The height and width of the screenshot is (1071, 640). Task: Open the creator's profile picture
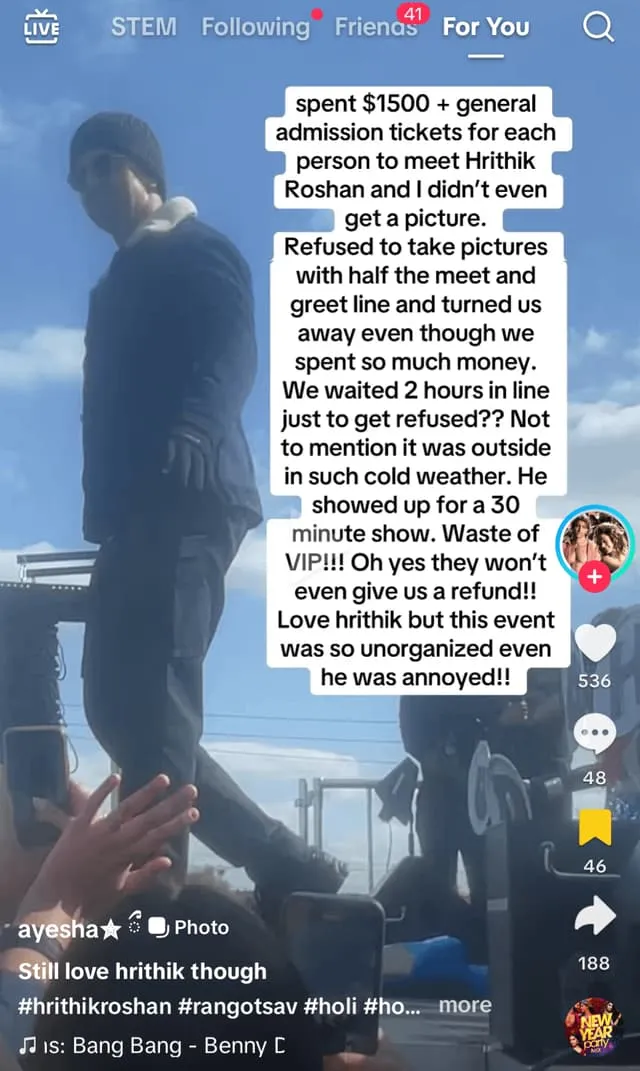click(594, 542)
